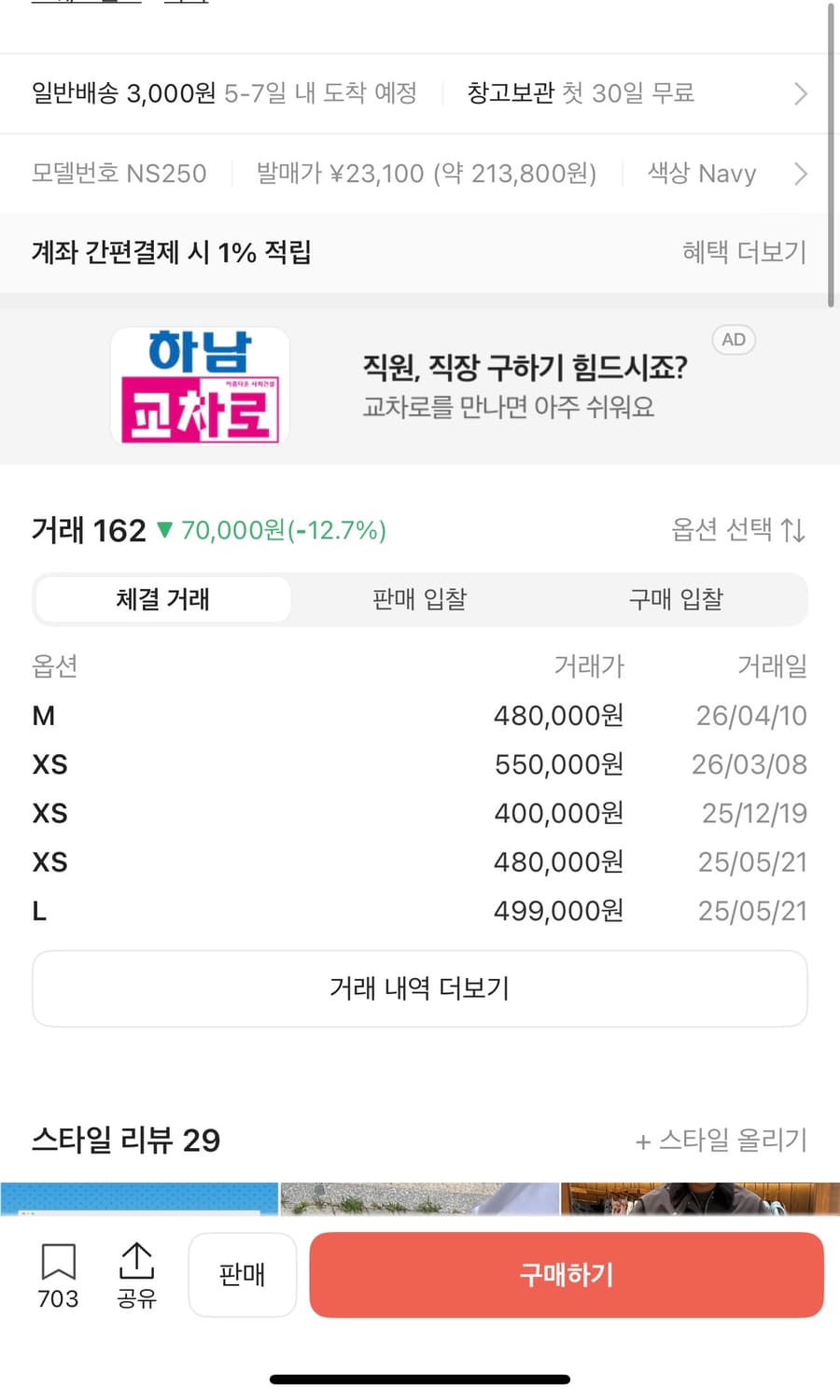Click the sort arrows beside 옵션 선택
This screenshot has width=840, height=1400.
793,529
